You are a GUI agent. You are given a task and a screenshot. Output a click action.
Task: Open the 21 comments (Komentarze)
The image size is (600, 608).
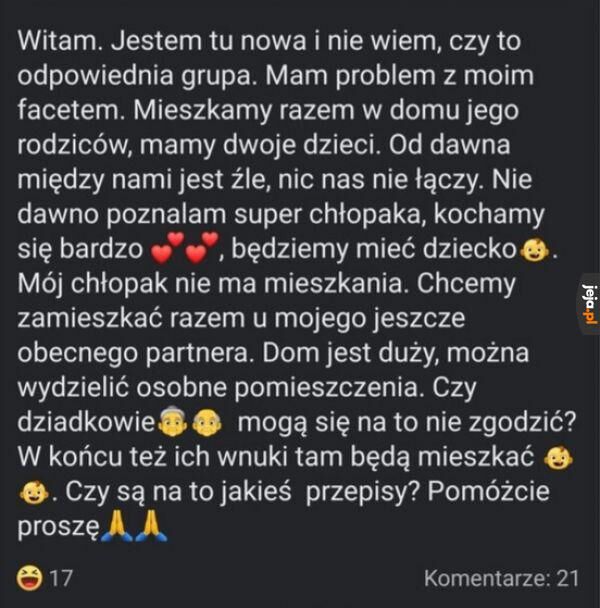click(x=501, y=579)
